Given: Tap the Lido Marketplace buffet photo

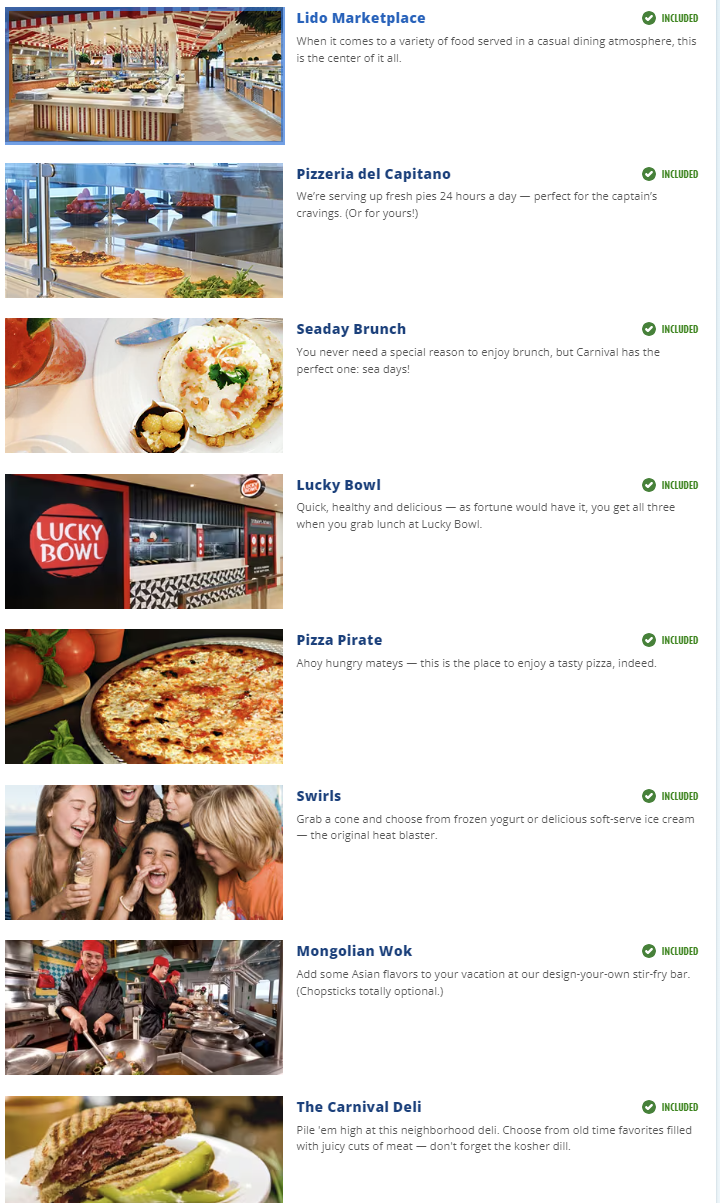Looking at the screenshot, I should (144, 75).
